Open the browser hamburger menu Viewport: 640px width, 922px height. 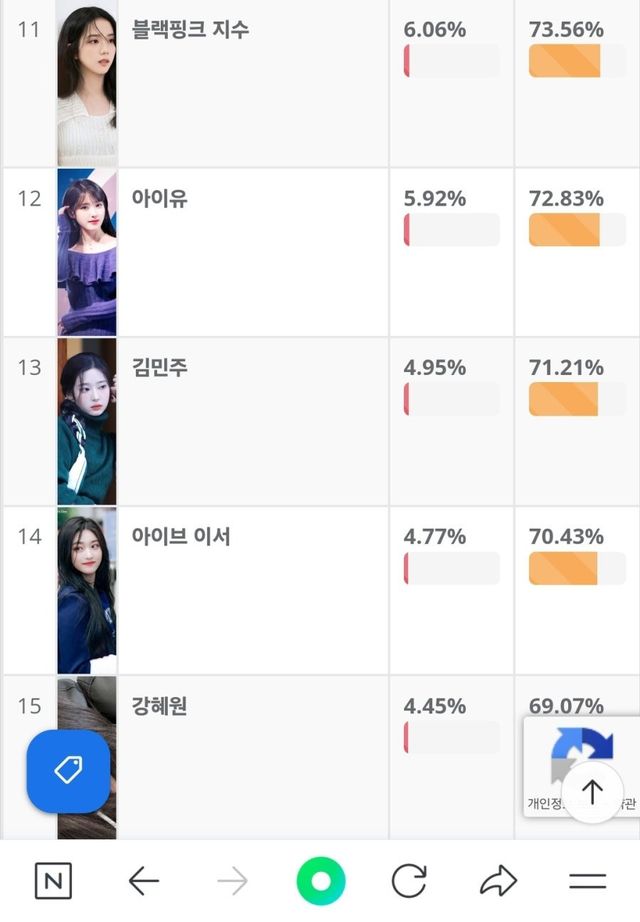click(x=587, y=881)
